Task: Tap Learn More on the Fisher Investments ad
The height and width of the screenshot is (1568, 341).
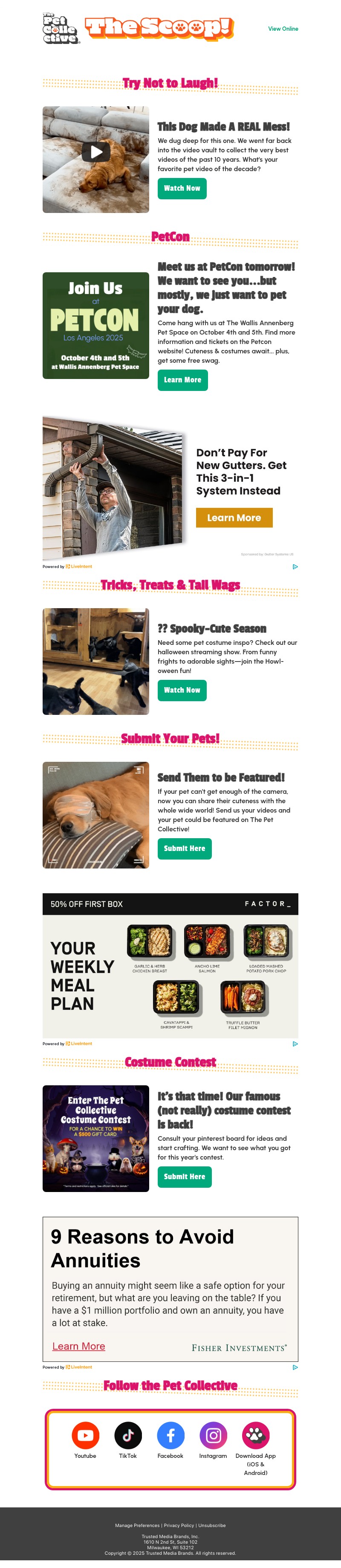Action: (78, 1346)
